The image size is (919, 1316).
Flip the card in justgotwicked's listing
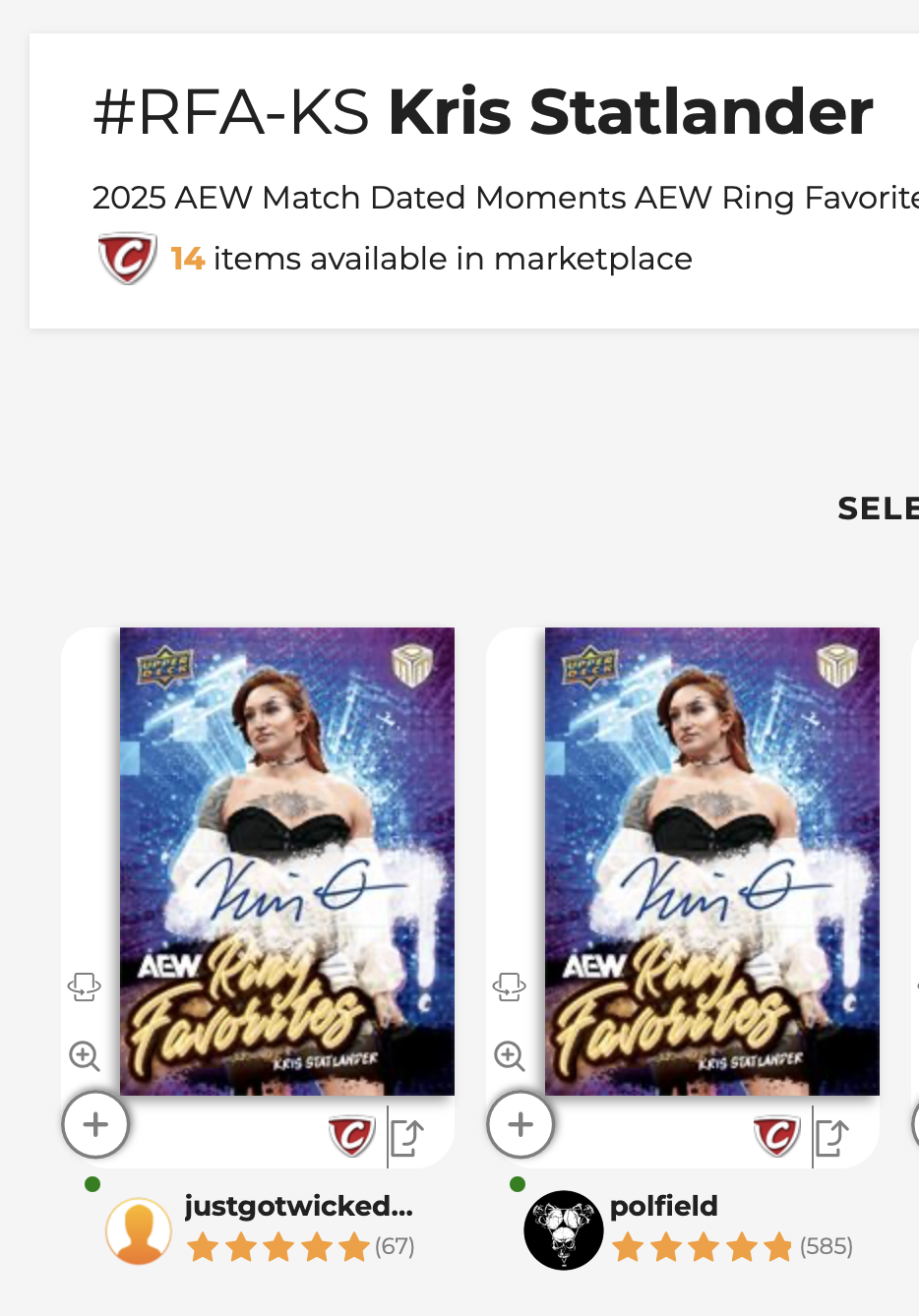(85, 987)
